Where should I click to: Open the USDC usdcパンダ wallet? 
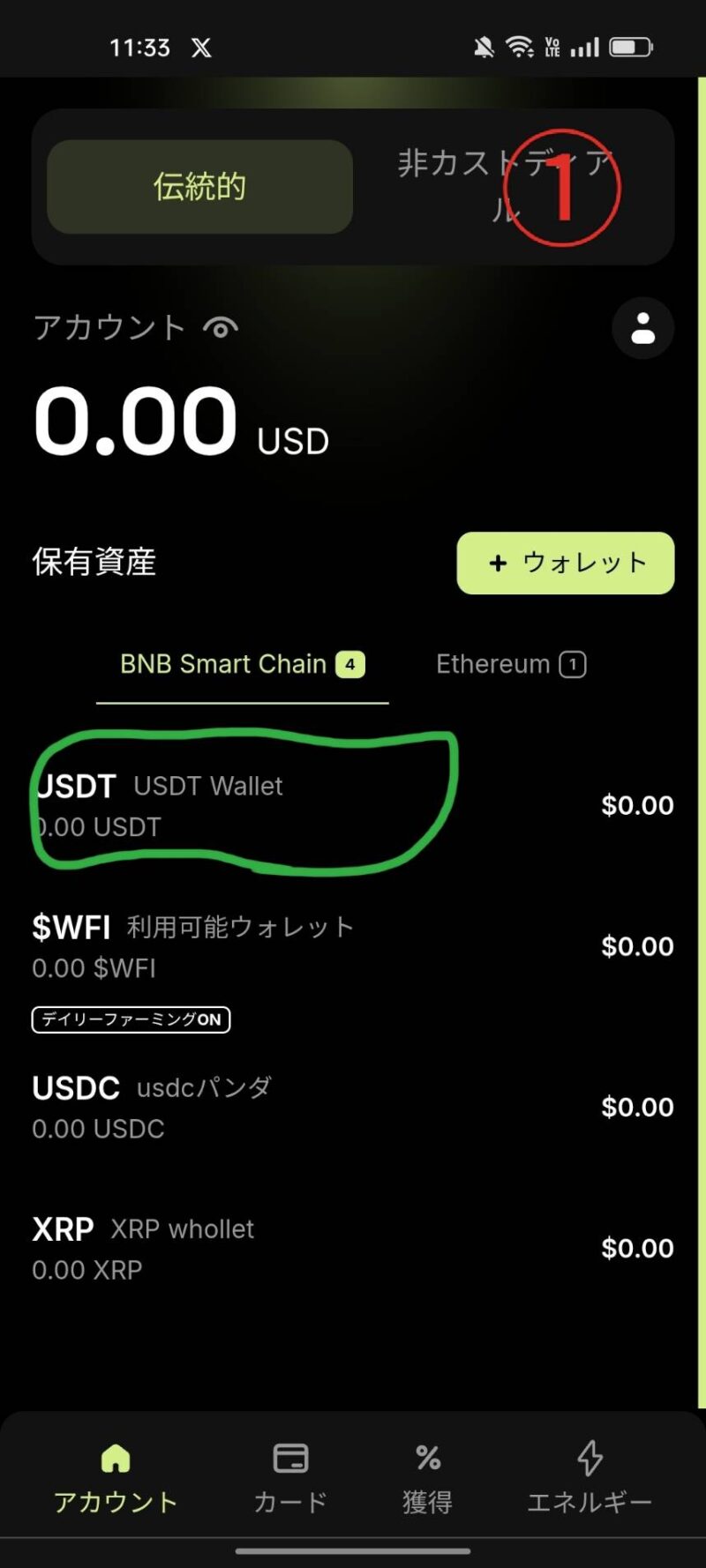353,1107
